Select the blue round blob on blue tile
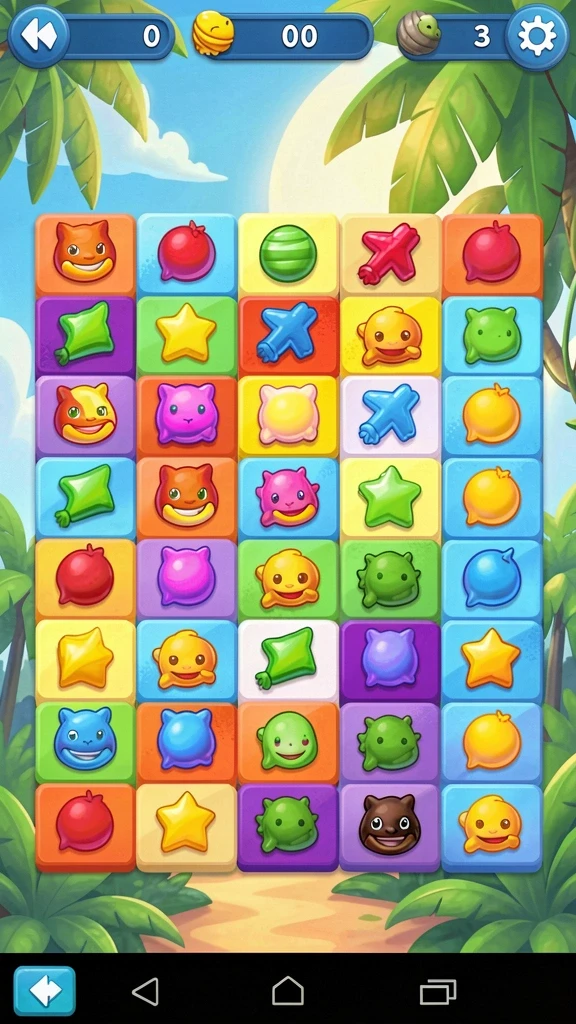The width and height of the screenshot is (576, 1024). pyautogui.click(x=492, y=579)
